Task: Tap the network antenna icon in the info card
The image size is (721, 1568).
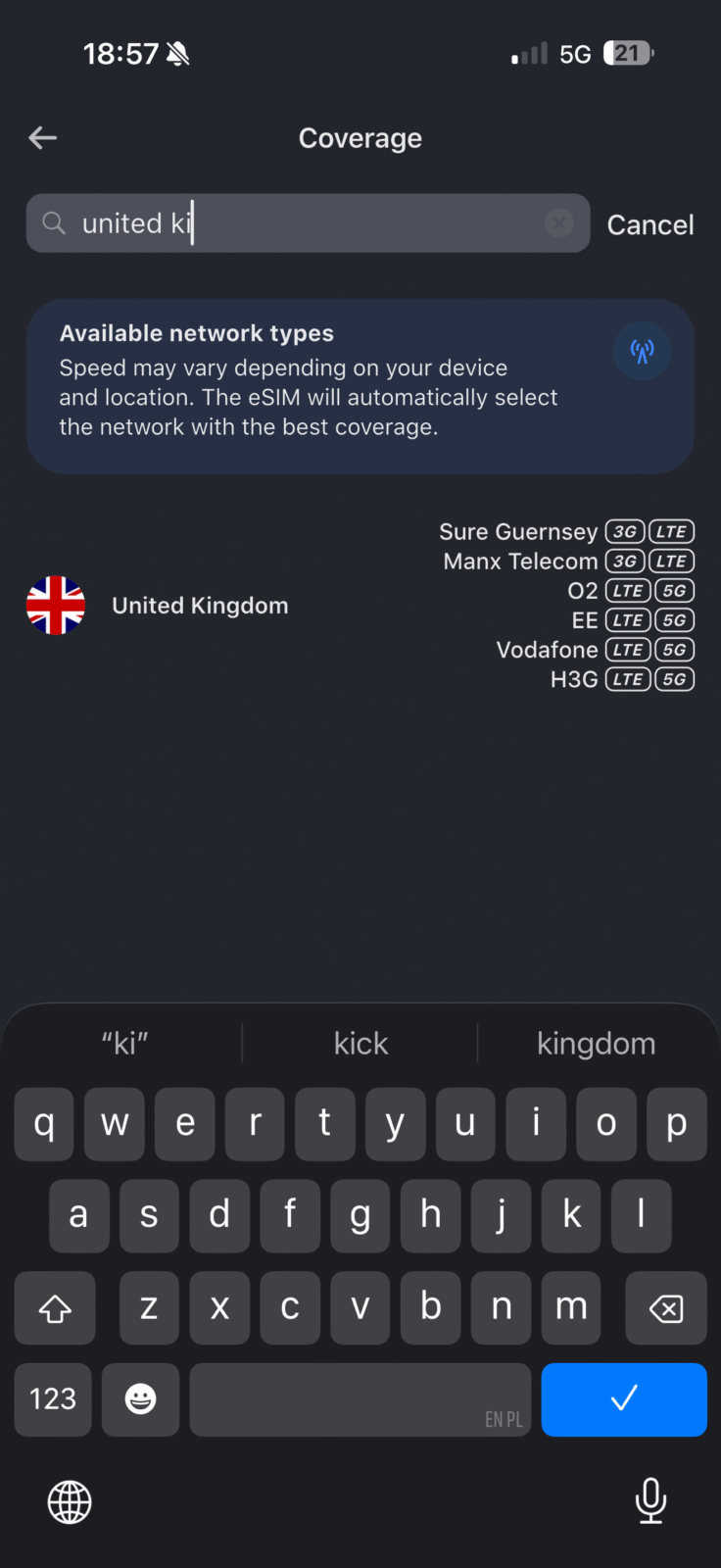Action: (642, 351)
